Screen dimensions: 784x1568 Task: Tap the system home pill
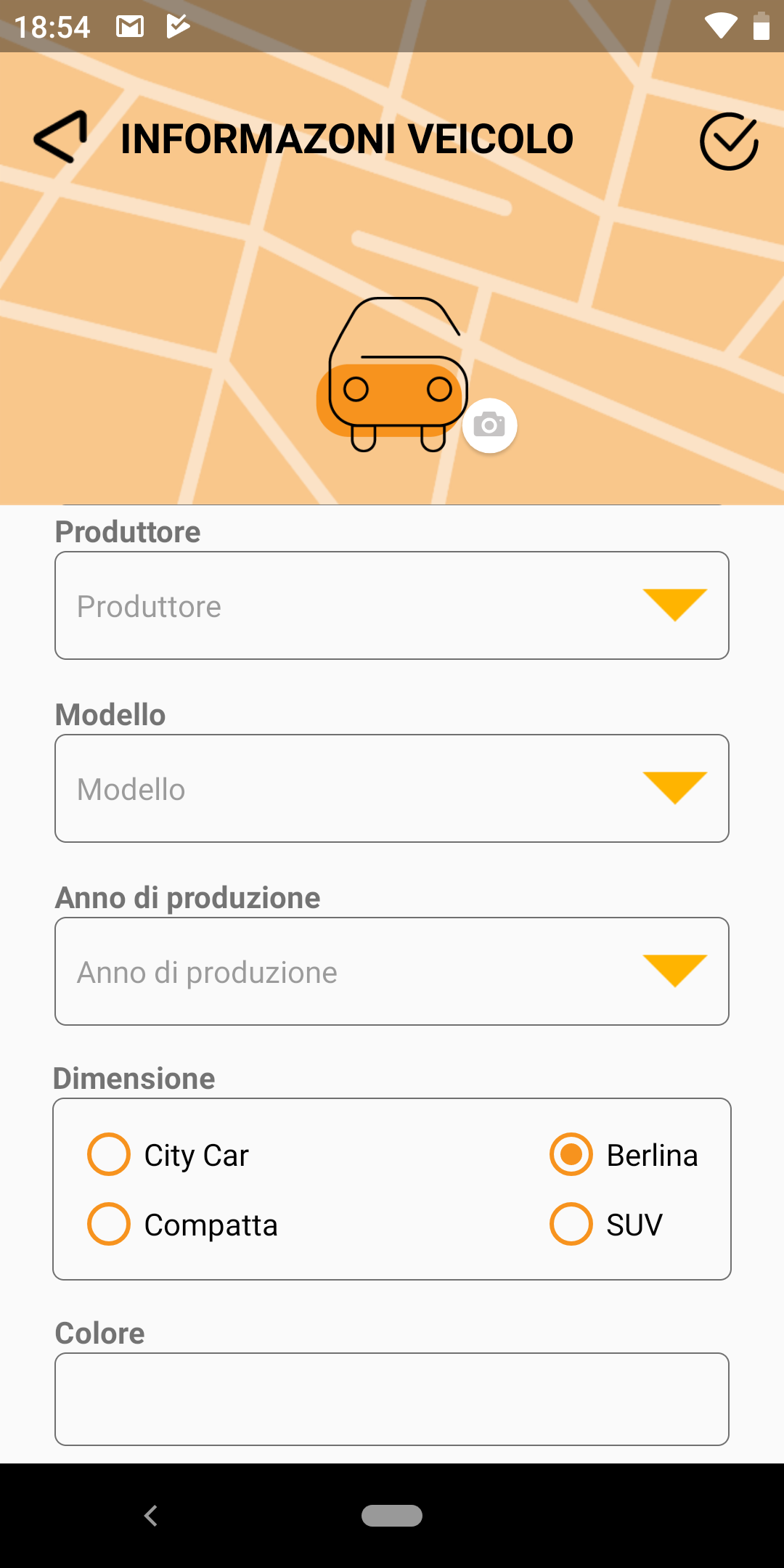coord(392,1516)
